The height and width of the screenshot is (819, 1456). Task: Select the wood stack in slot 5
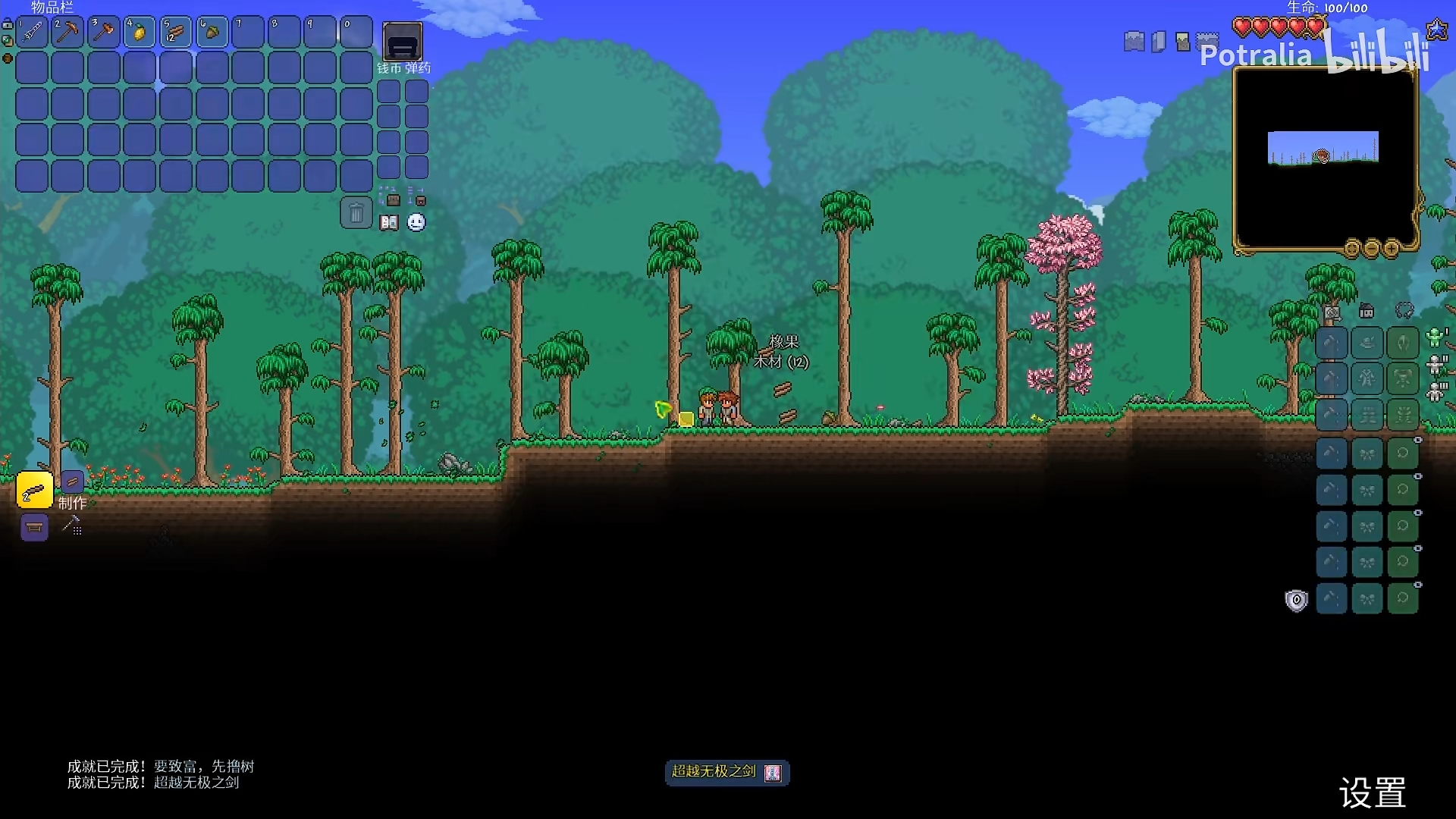point(176,33)
